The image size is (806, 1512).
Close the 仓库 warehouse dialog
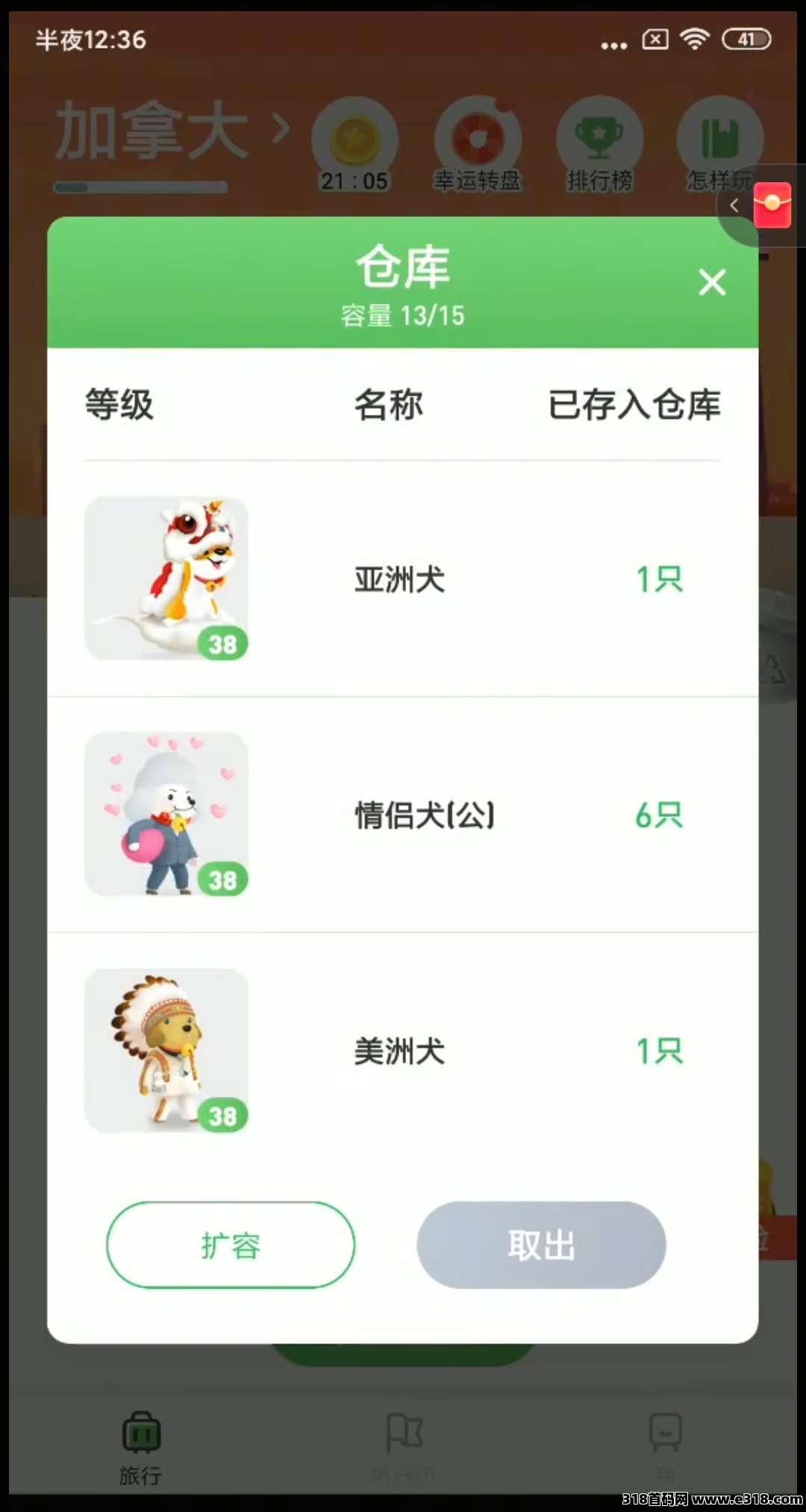(712, 282)
